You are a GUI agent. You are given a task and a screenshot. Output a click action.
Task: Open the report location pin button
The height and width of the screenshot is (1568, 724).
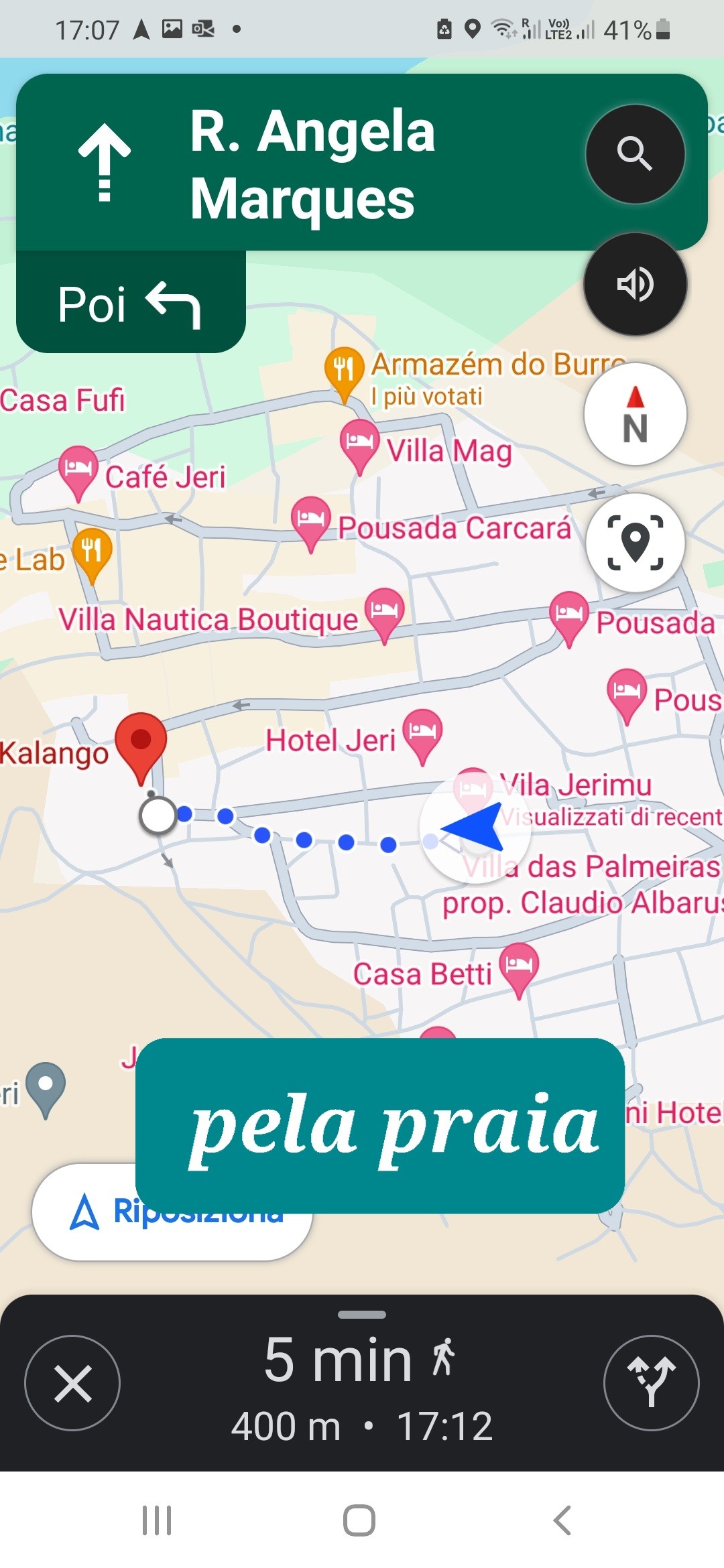pos(635,542)
